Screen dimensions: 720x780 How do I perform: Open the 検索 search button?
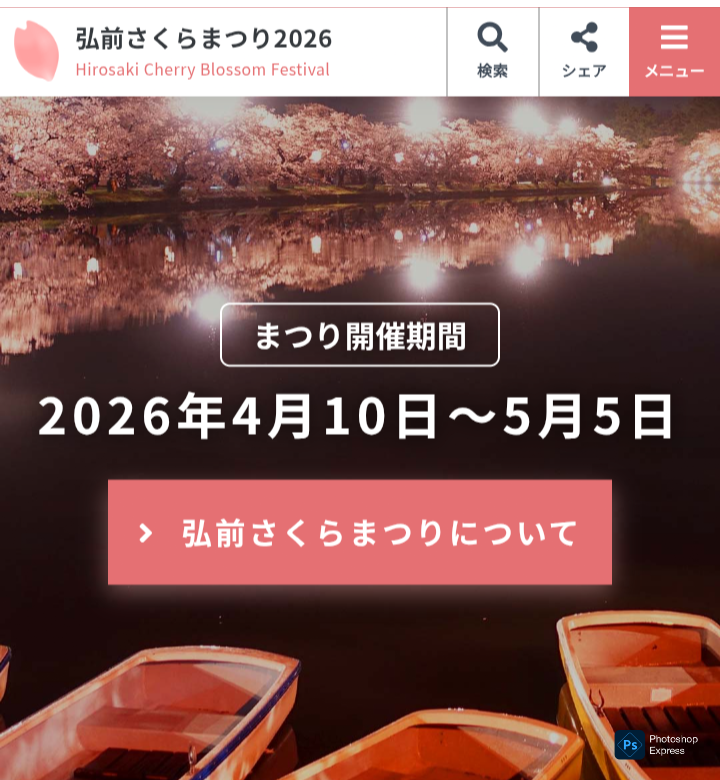click(492, 52)
